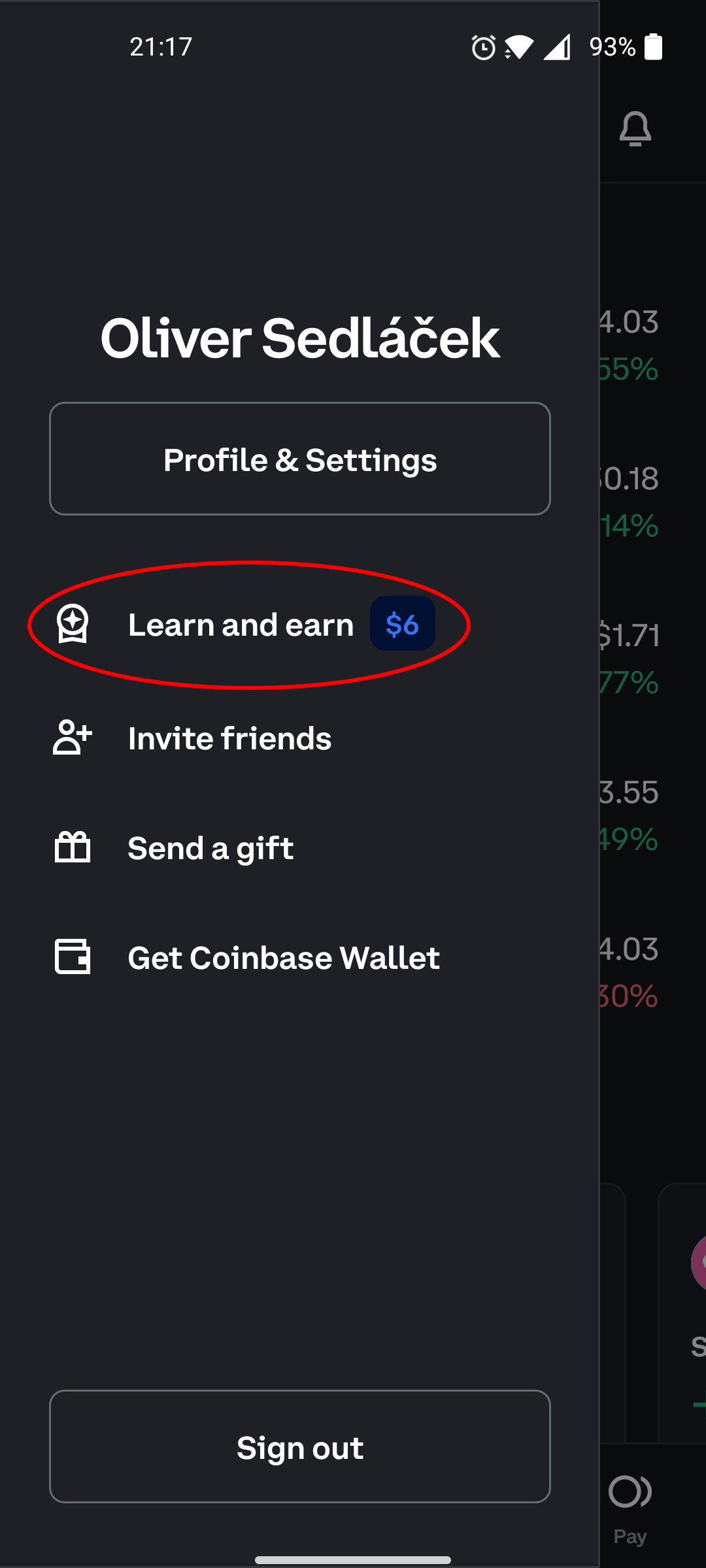Image resolution: width=706 pixels, height=1568 pixels.
Task: Tap Get Coinbase Wallet
Action: point(300,958)
